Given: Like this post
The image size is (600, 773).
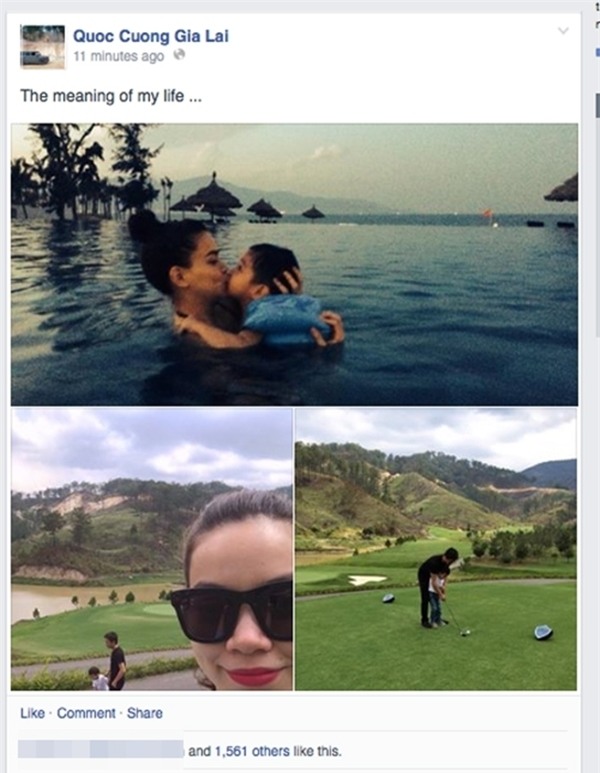Looking at the screenshot, I should point(31,713).
